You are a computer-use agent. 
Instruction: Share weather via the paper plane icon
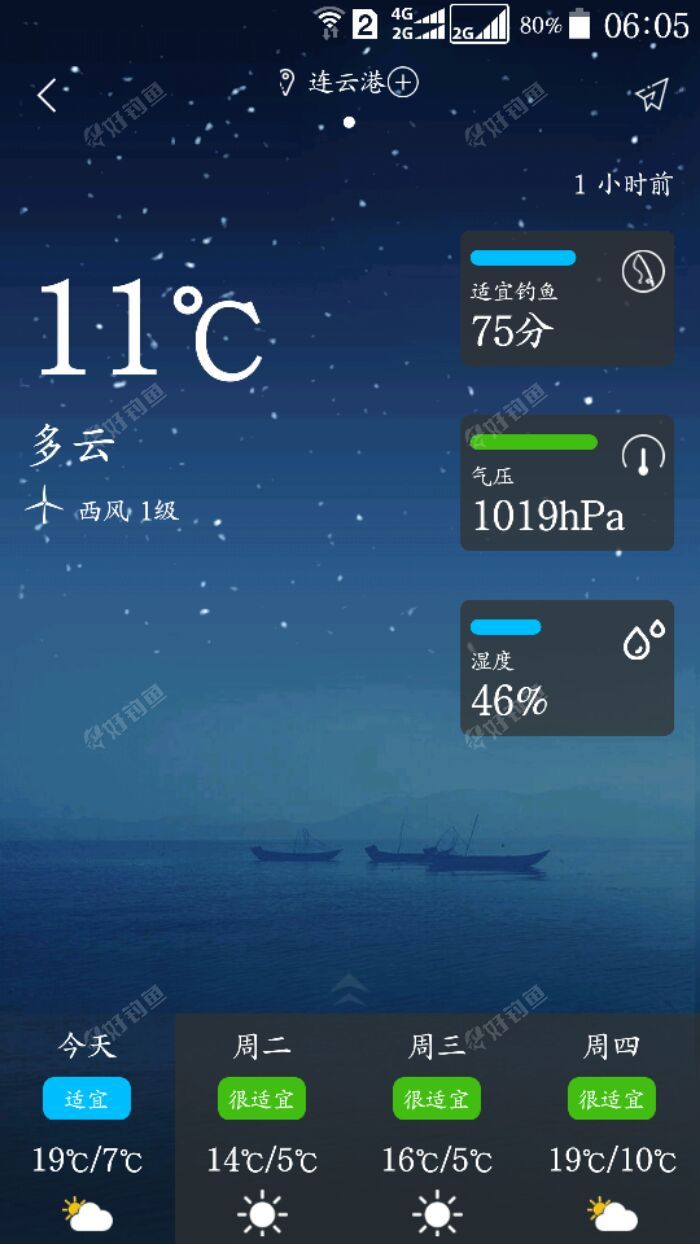click(x=651, y=95)
